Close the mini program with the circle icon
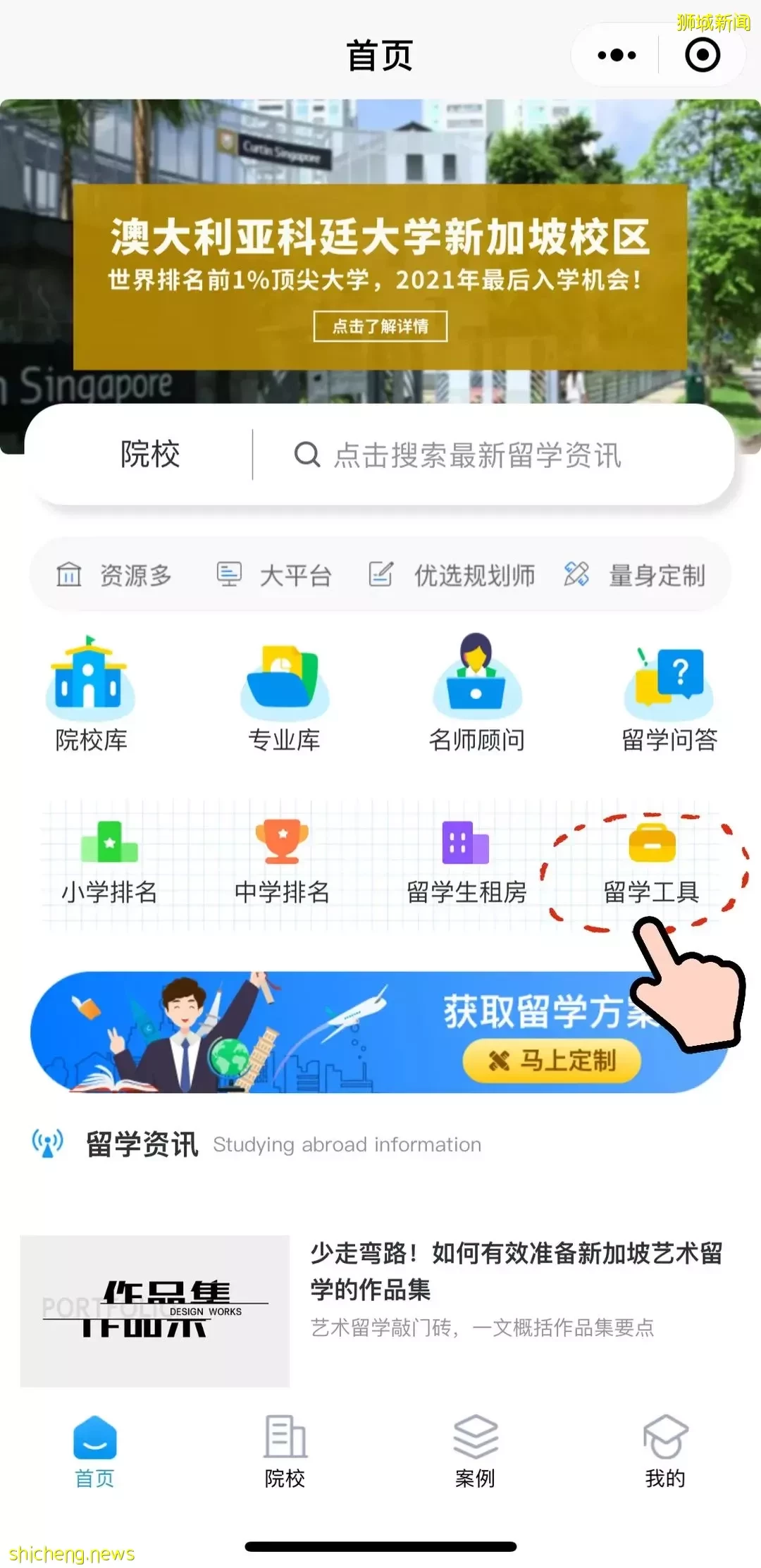Viewport: 761px width, 1568px height. [x=703, y=55]
